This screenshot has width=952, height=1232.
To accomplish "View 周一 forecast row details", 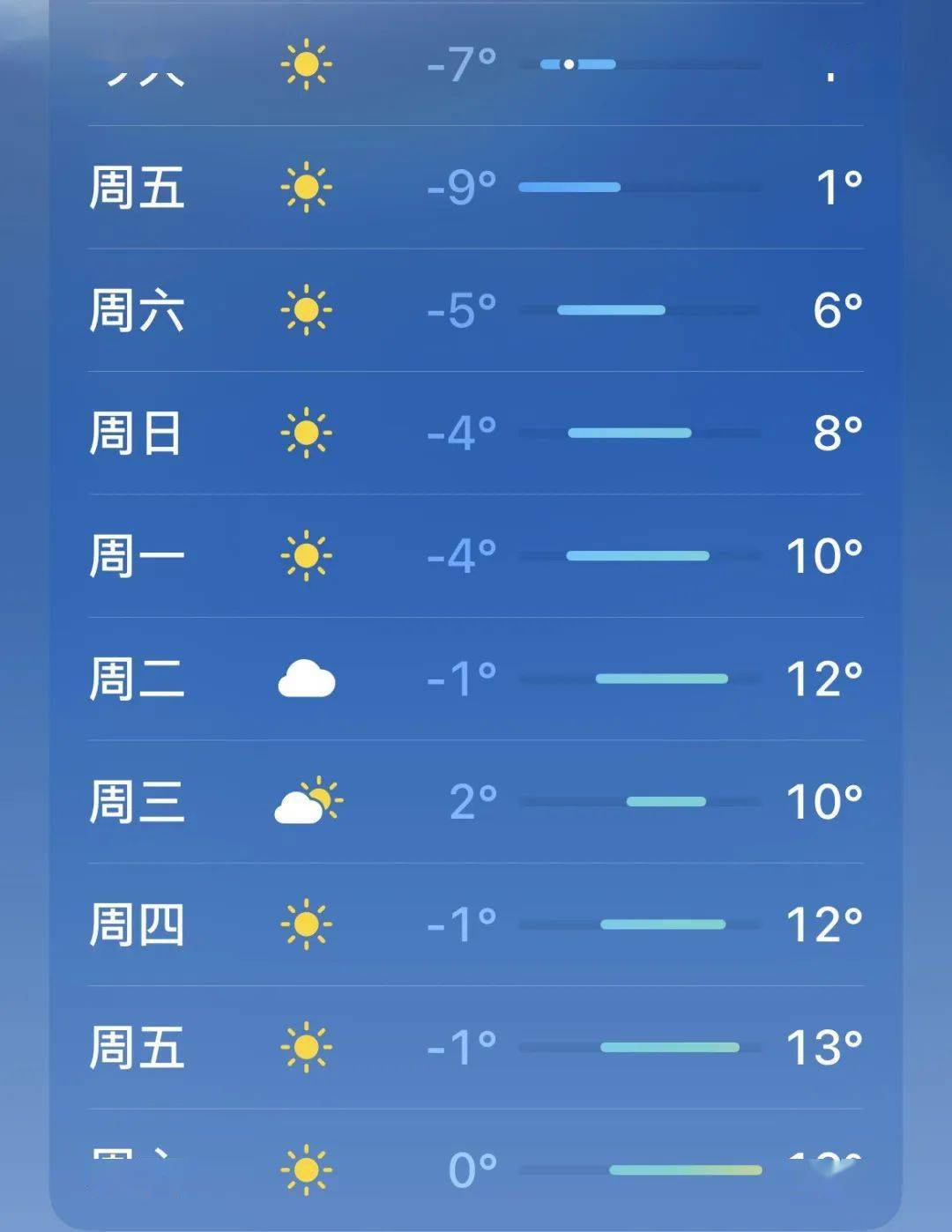I will (x=476, y=556).
